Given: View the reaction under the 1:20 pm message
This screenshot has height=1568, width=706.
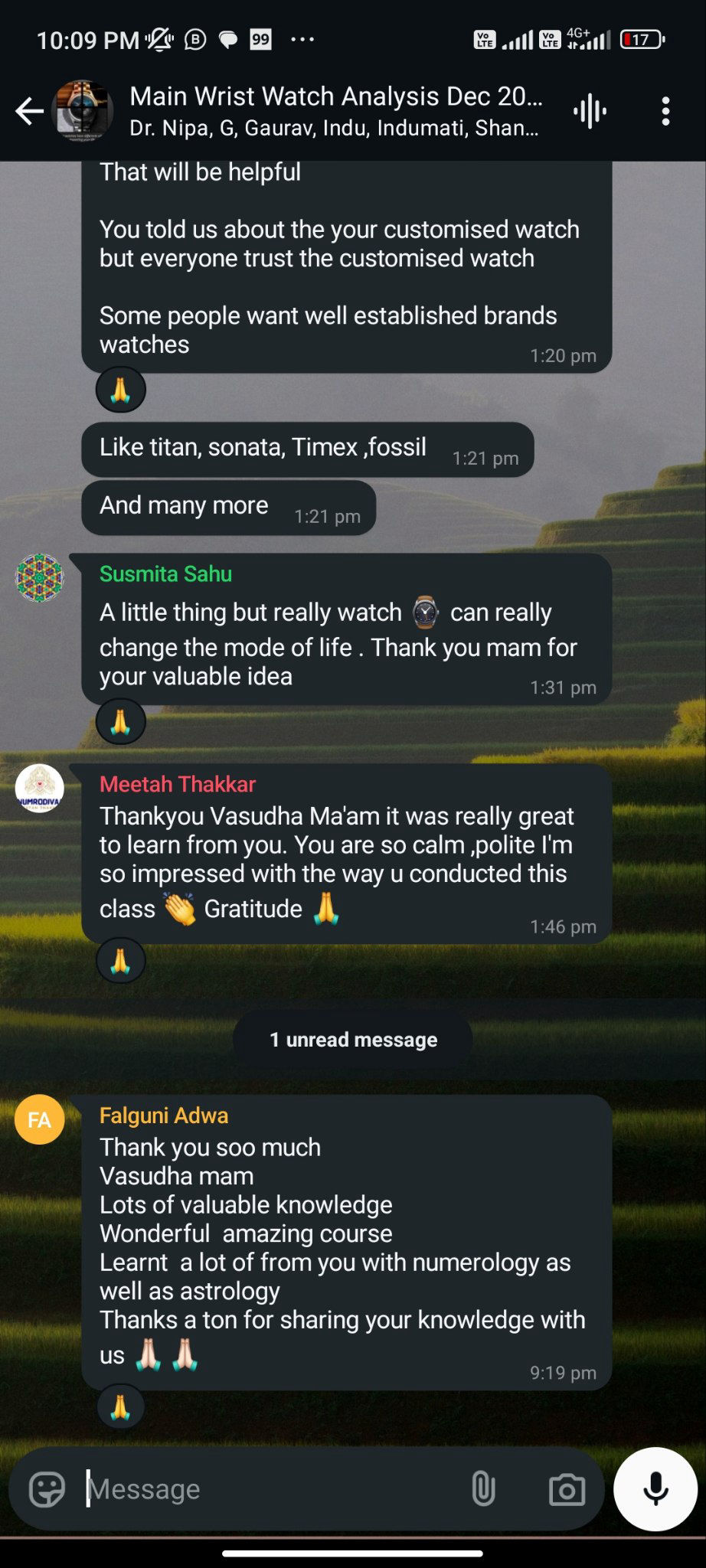Looking at the screenshot, I should (x=121, y=390).
